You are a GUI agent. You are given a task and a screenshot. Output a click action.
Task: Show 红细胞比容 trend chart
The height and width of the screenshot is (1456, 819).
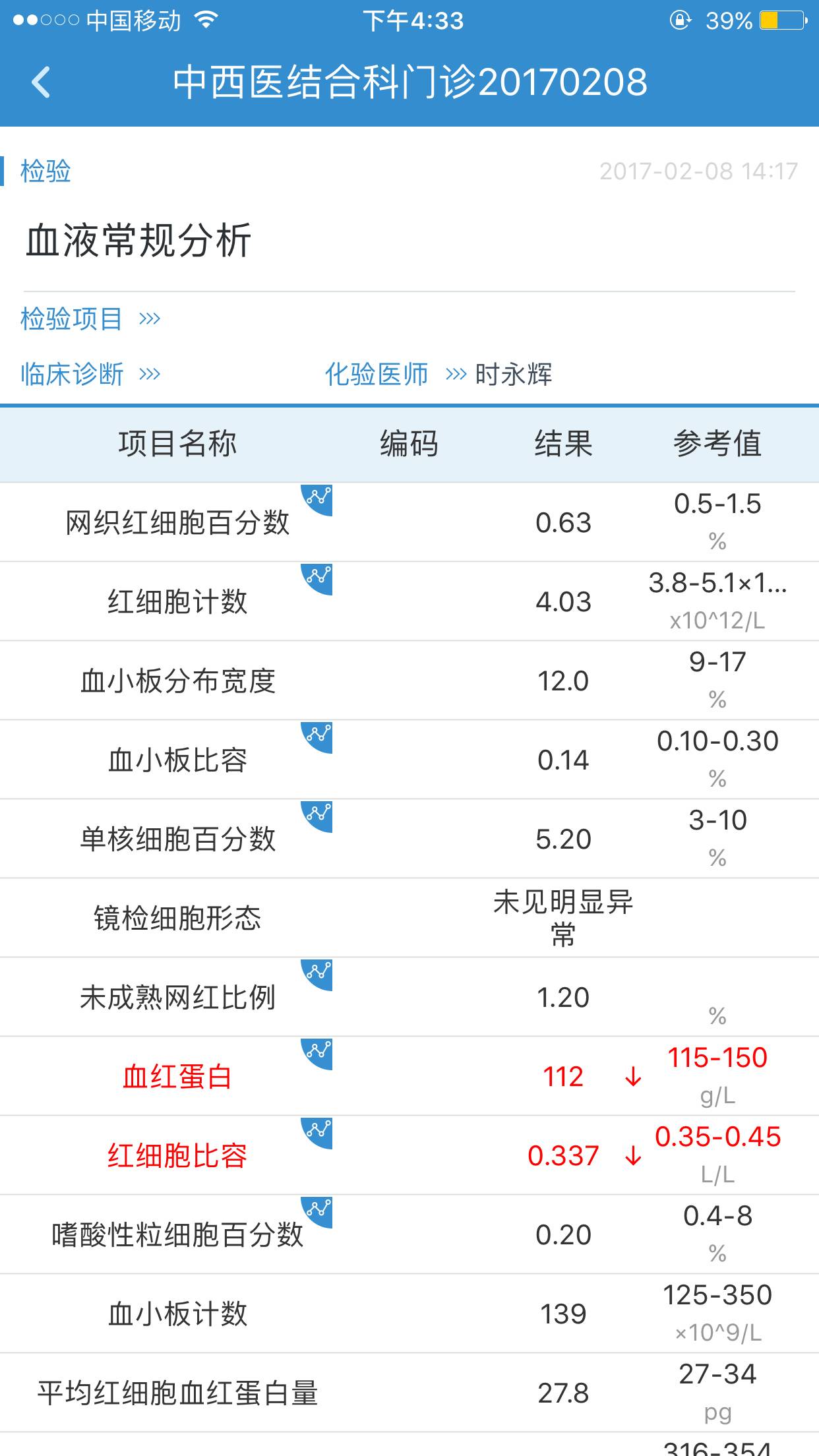(x=318, y=1131)
